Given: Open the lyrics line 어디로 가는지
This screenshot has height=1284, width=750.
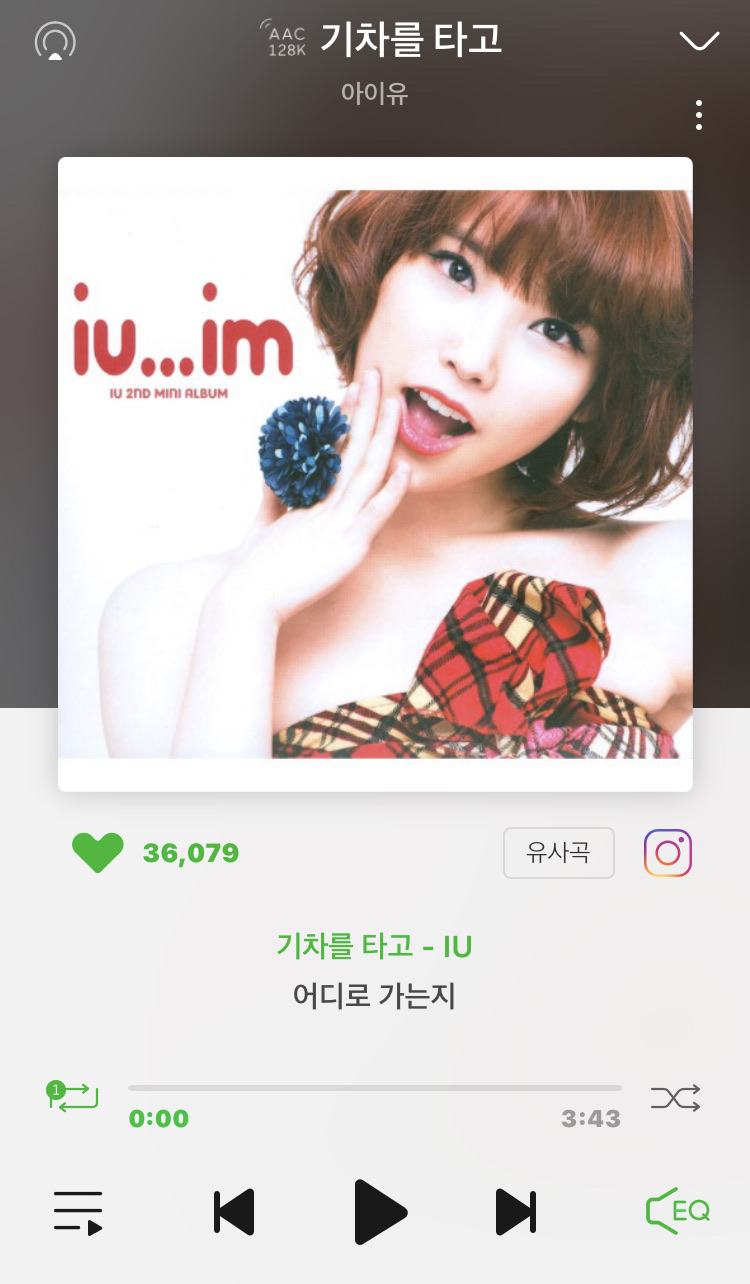Looking at the screenshot, I should coord(374,996).
